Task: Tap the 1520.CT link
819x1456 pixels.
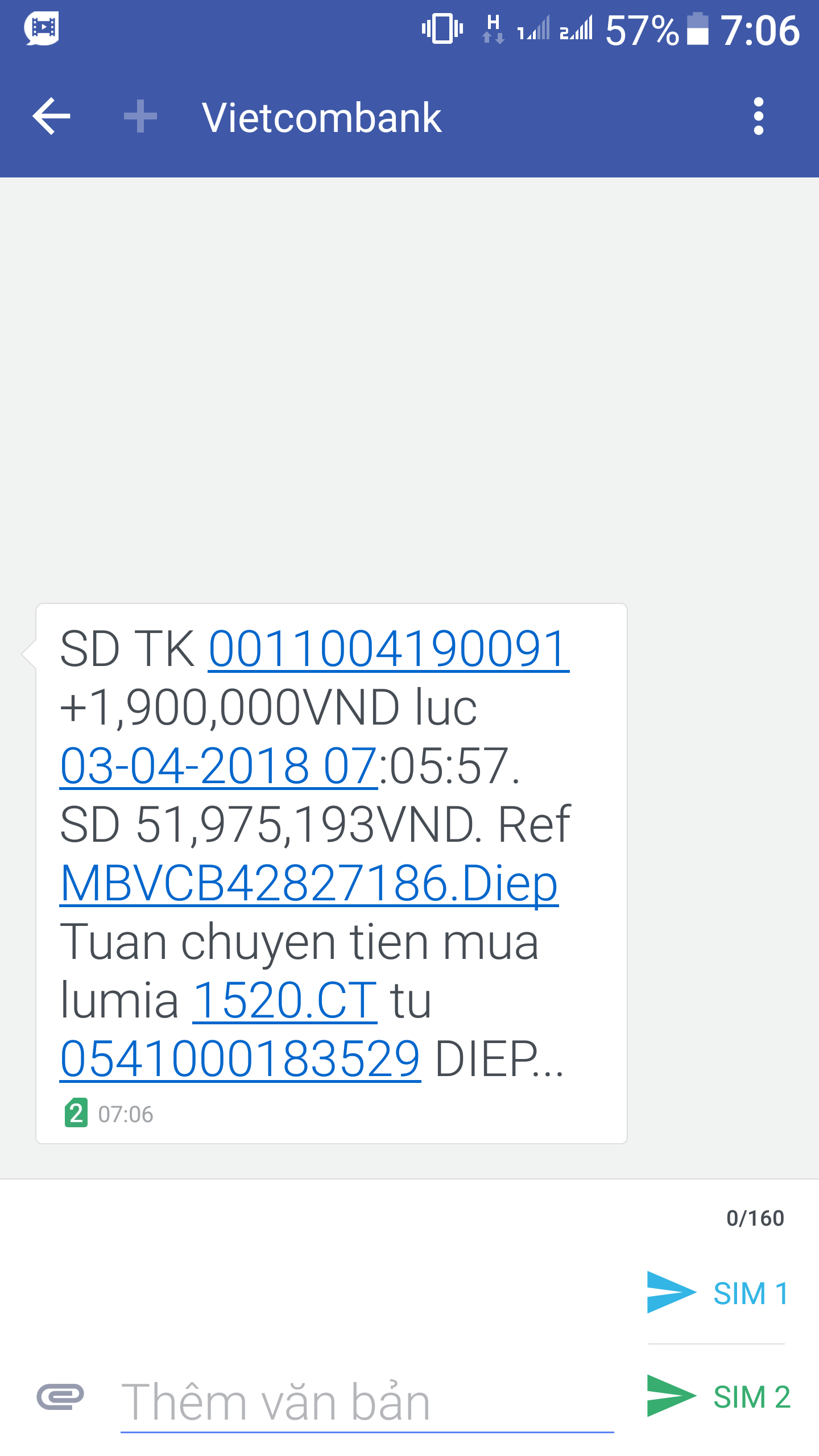Action: [x=284, y=1000]
